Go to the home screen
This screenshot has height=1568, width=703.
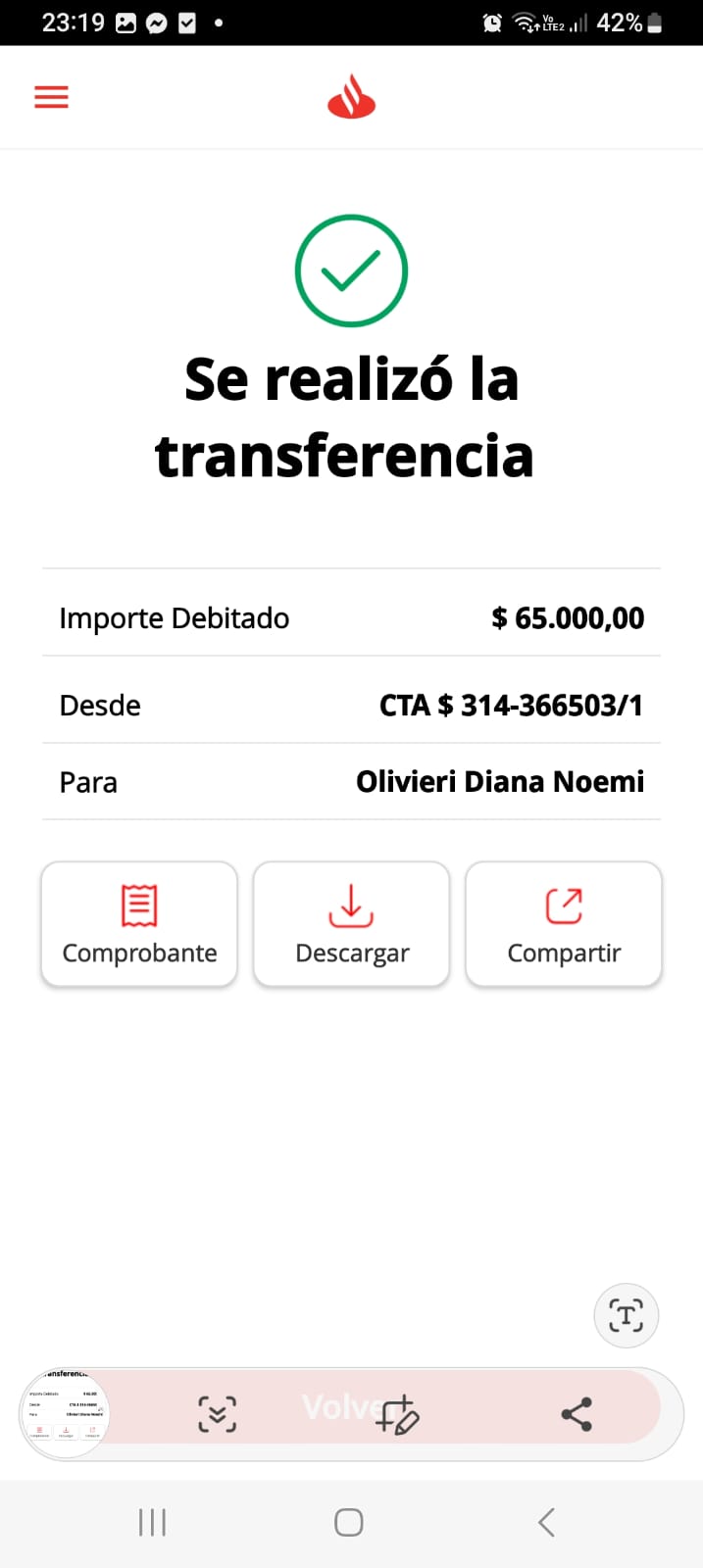pos(349,1522)
